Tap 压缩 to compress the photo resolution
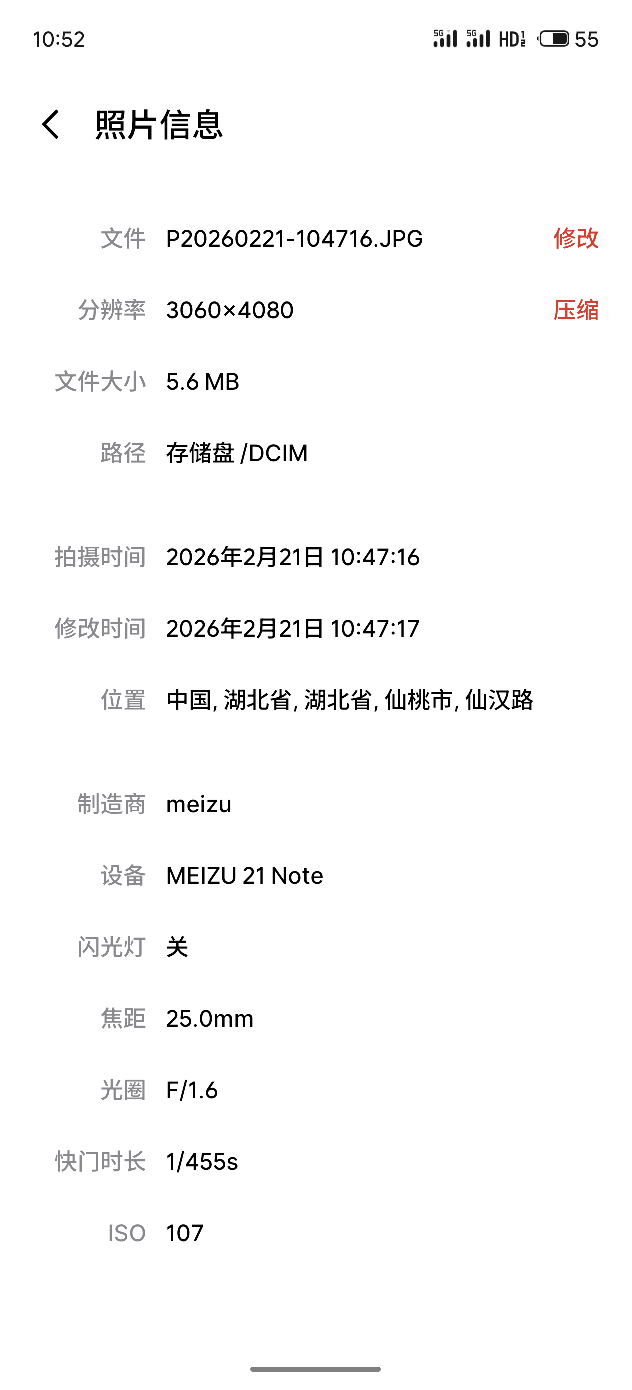The height and width of the screenshot is (1390, 632). point(576,310)
